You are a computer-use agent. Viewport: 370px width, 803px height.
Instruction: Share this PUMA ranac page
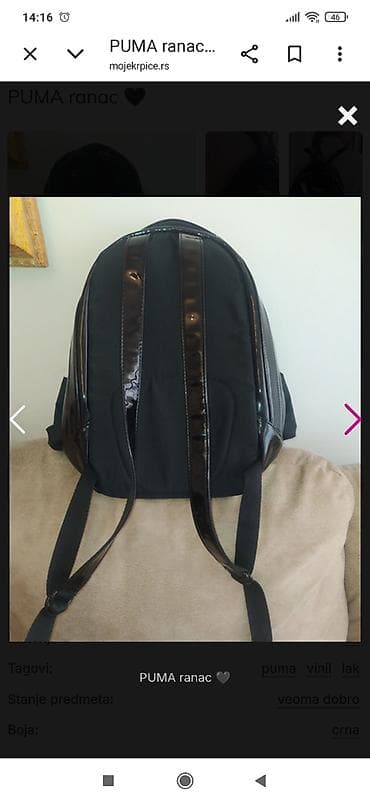(x=250, y=54)
